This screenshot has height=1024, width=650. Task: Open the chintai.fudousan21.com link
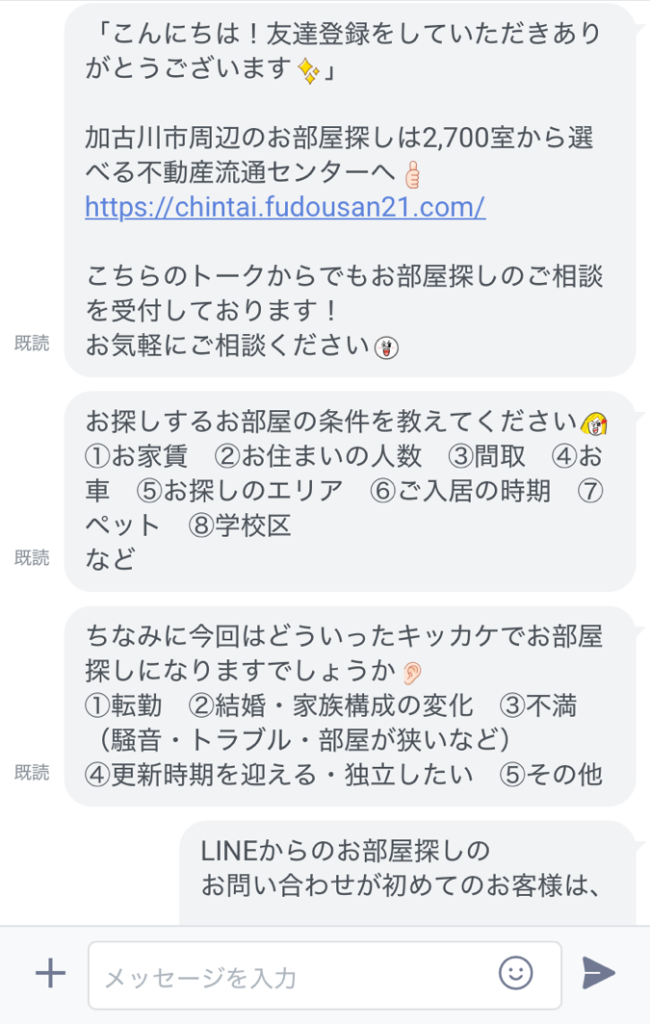pos(285,207)
